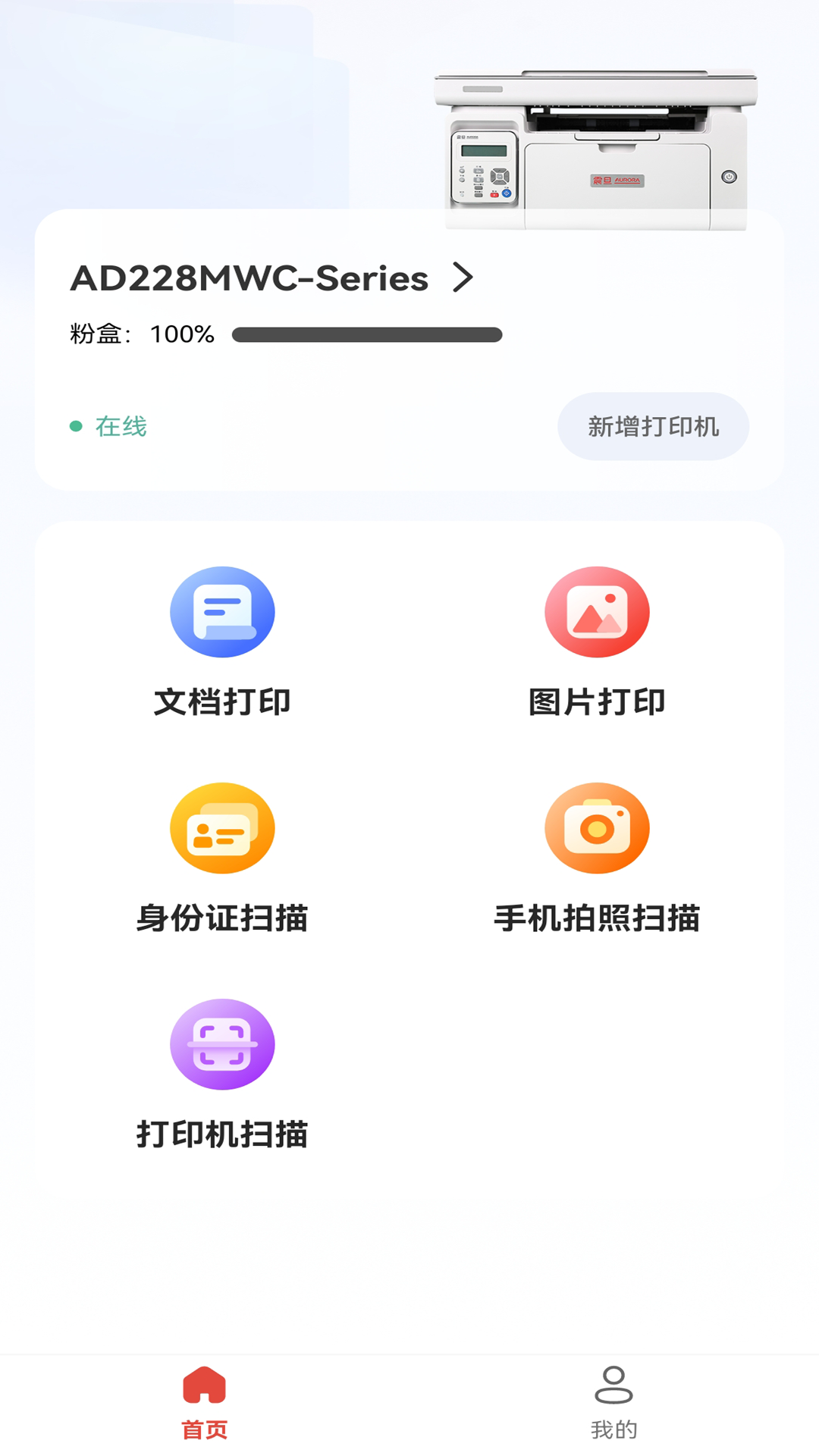This screenshot has height=1456, width=819.
Task: Open the 打印机扫描 printer scan icon
Action: coord(221,1043)
